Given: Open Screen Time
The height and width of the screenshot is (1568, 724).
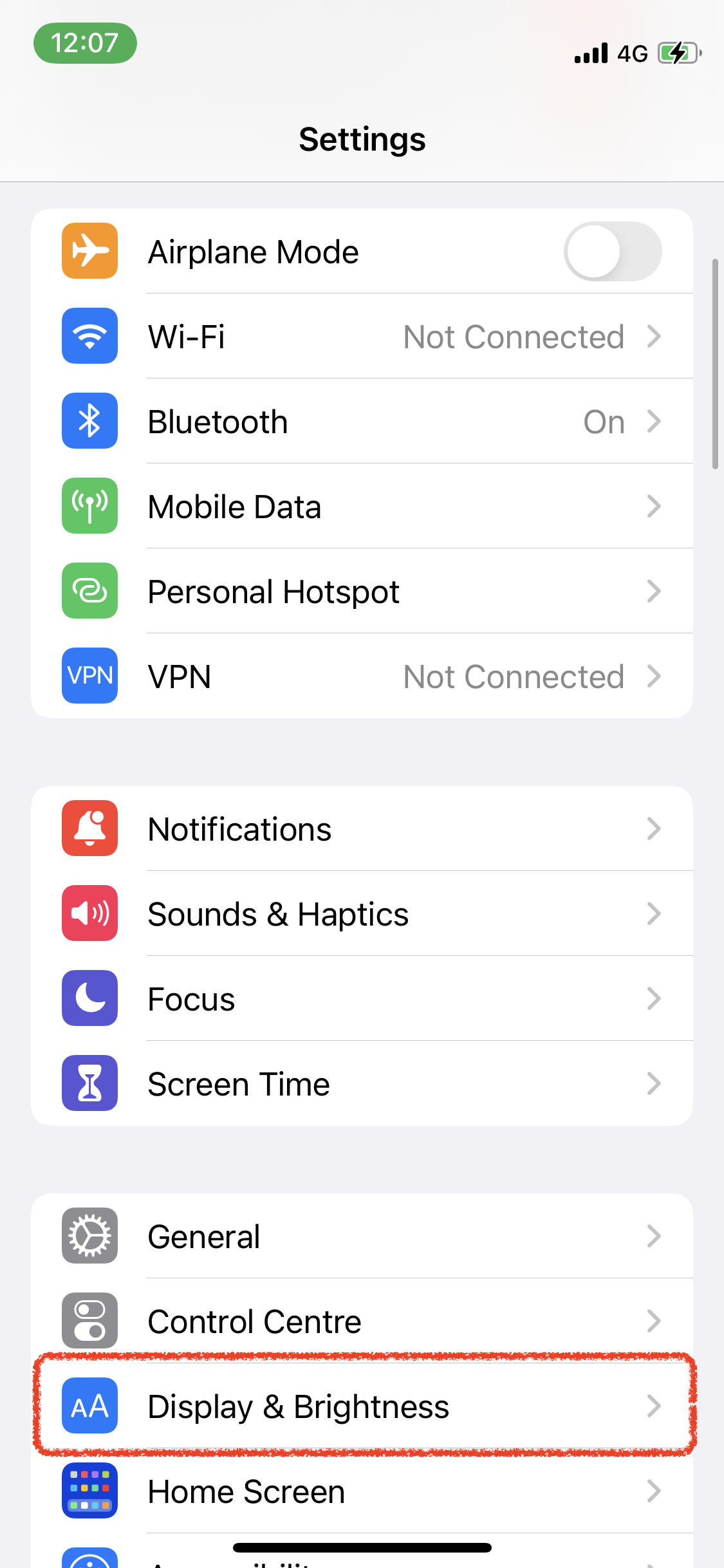Looking at the screenshot, I should pyautogui.click(x=362, y=1084).
